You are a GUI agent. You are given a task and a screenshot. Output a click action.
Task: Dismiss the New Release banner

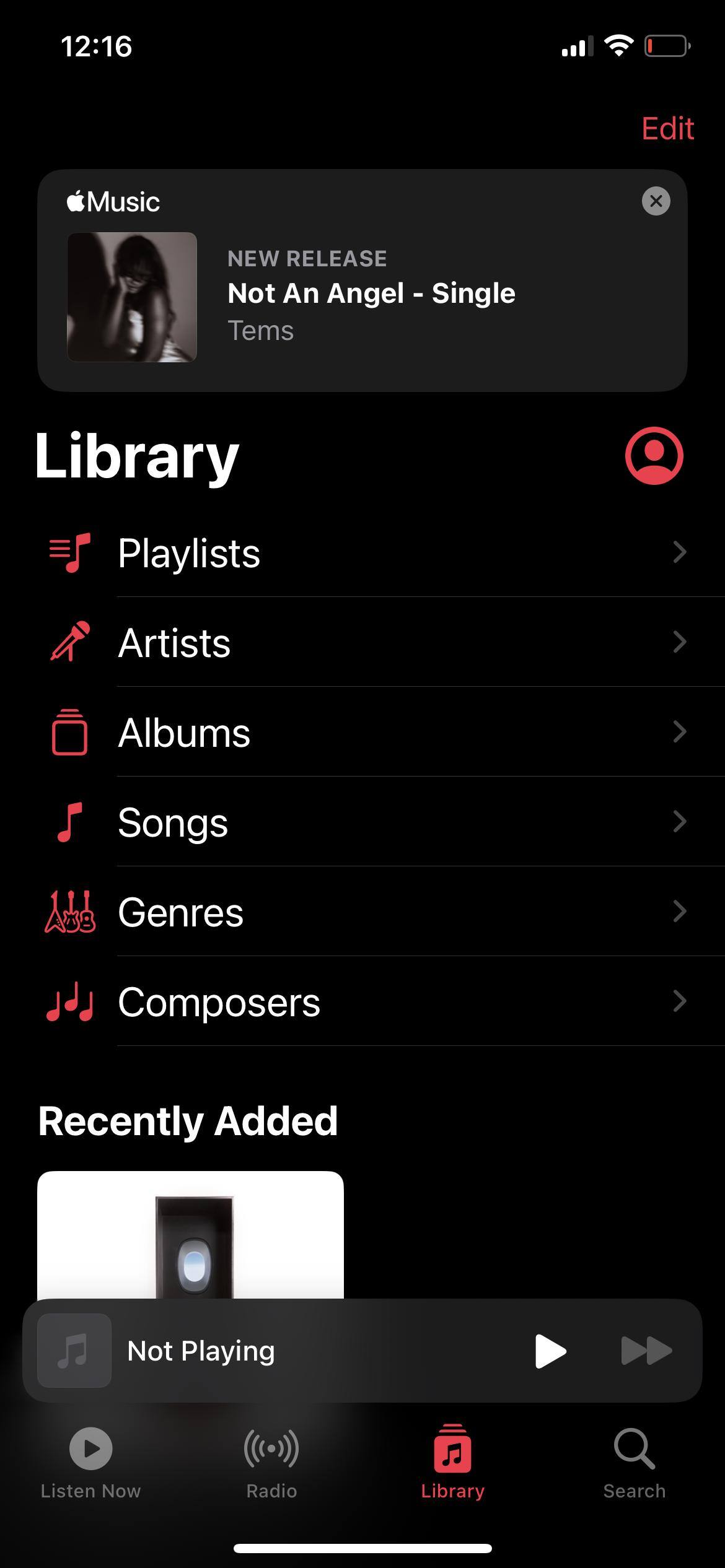click(656, 201)
